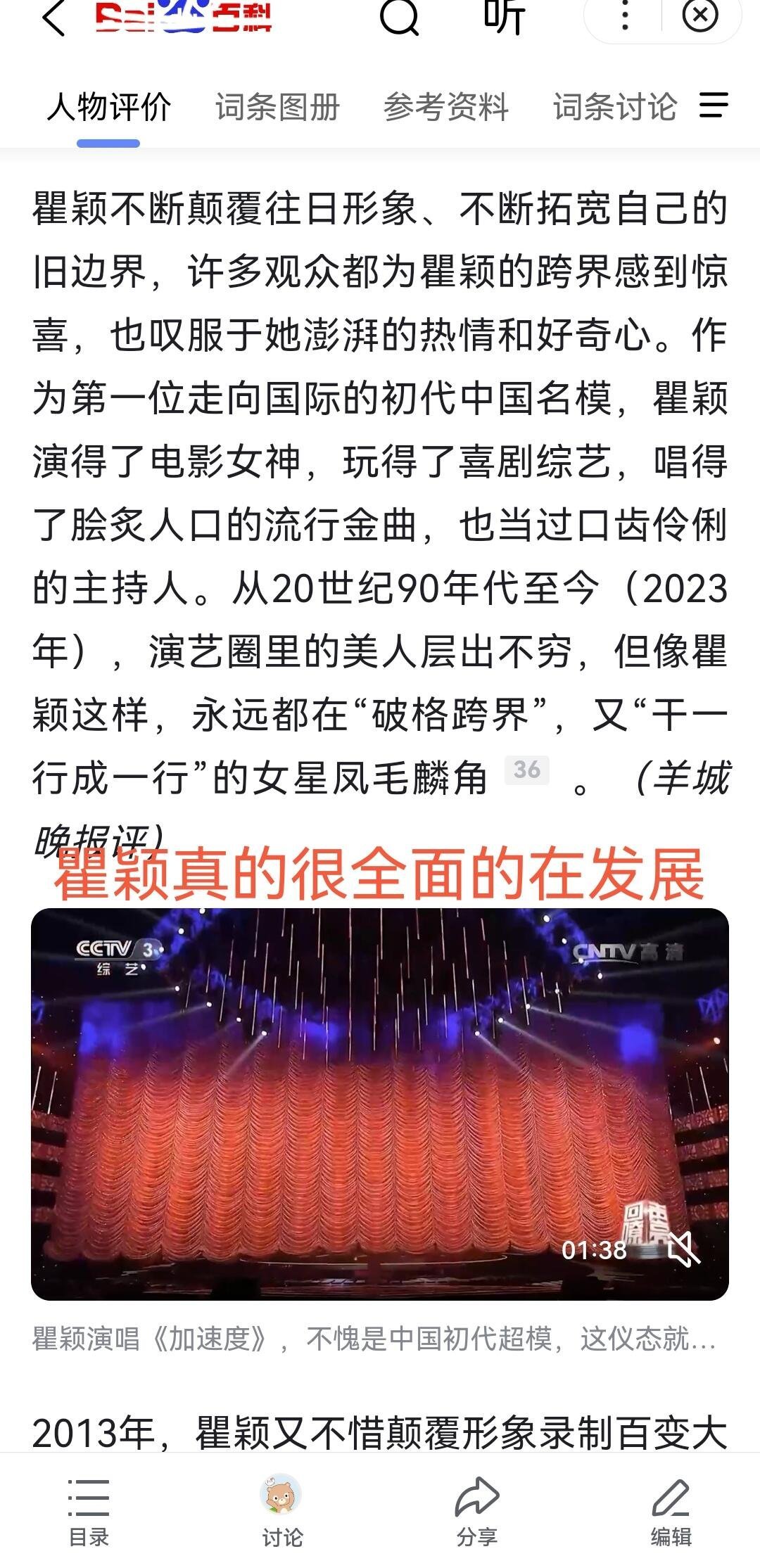
Task: Select the 人物评价 tab
Action: pyautogui.click(x=109, y=104)
